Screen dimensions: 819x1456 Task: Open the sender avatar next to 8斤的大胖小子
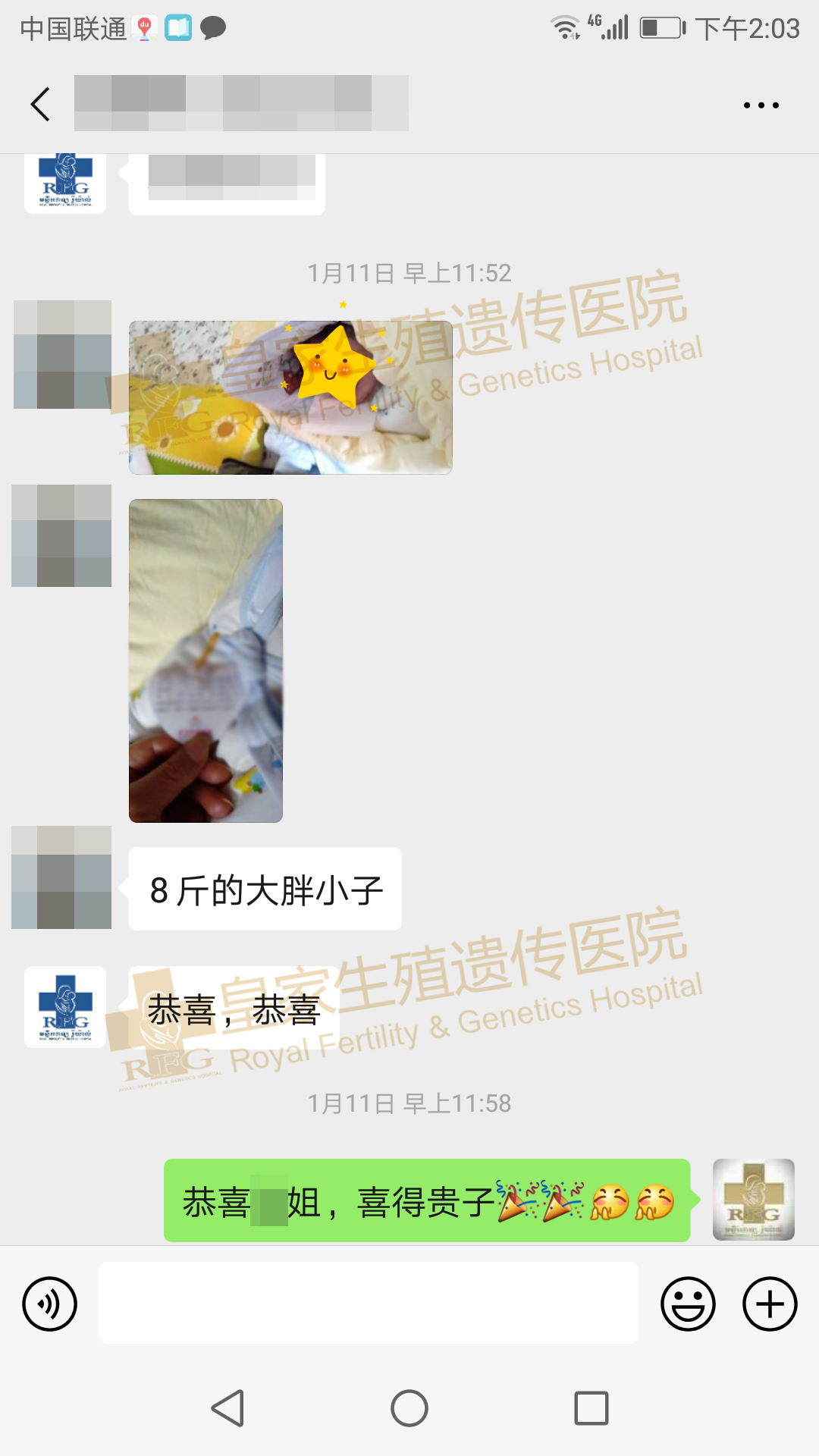(61, 877)
